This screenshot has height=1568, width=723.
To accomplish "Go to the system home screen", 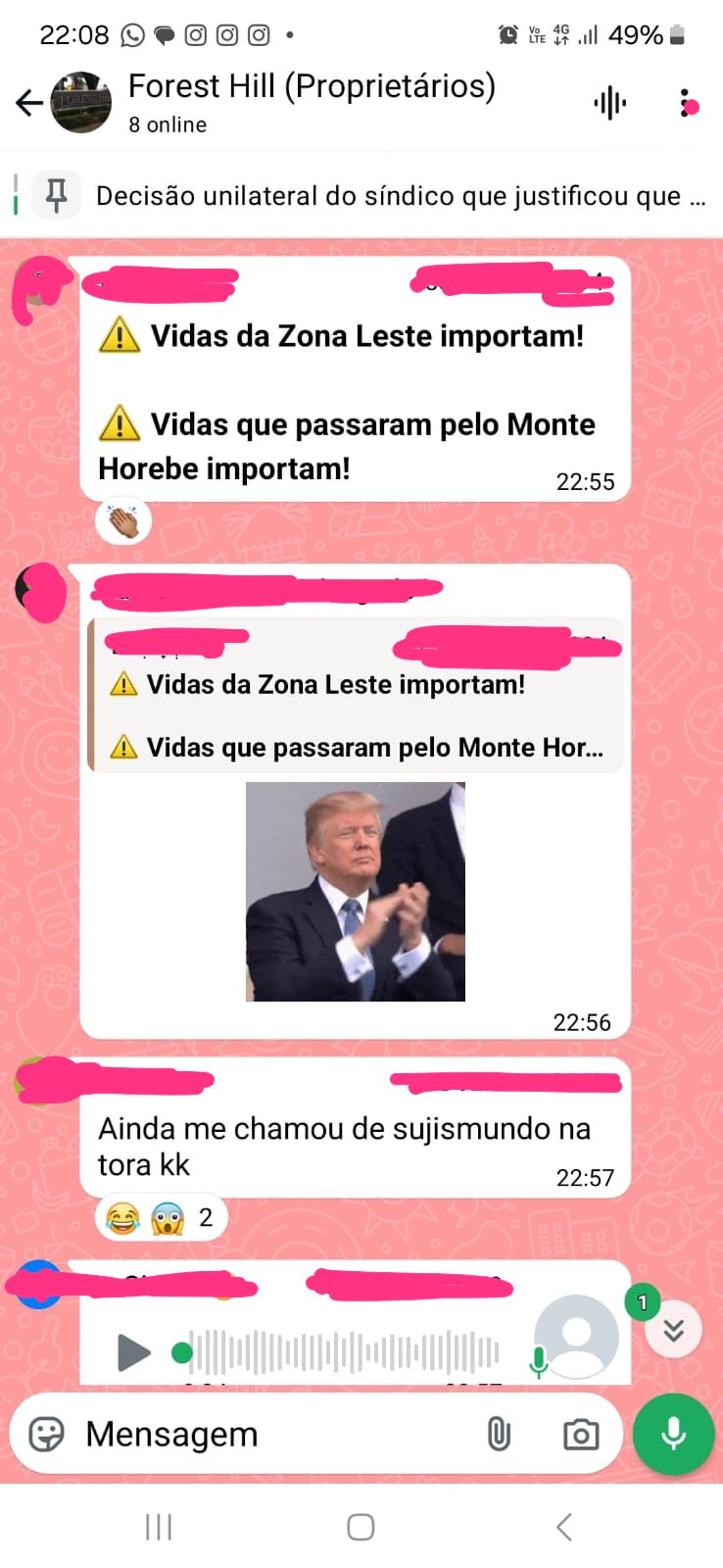I will point(361,1527).
